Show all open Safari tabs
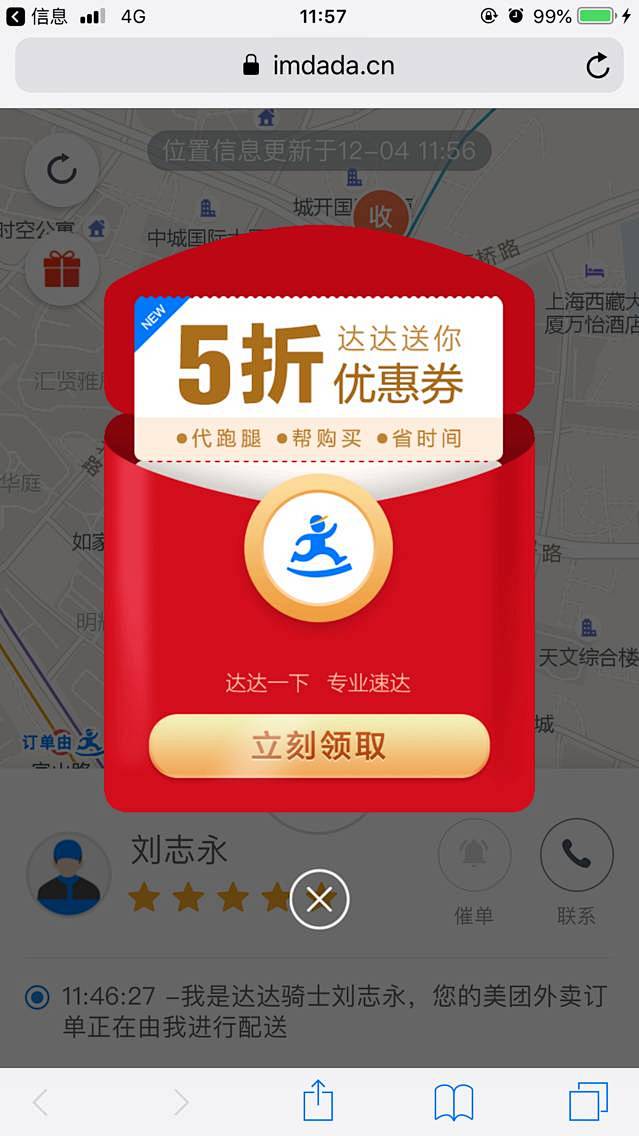This screenshot has height=1136, width=639. [x=588, y=1102]
